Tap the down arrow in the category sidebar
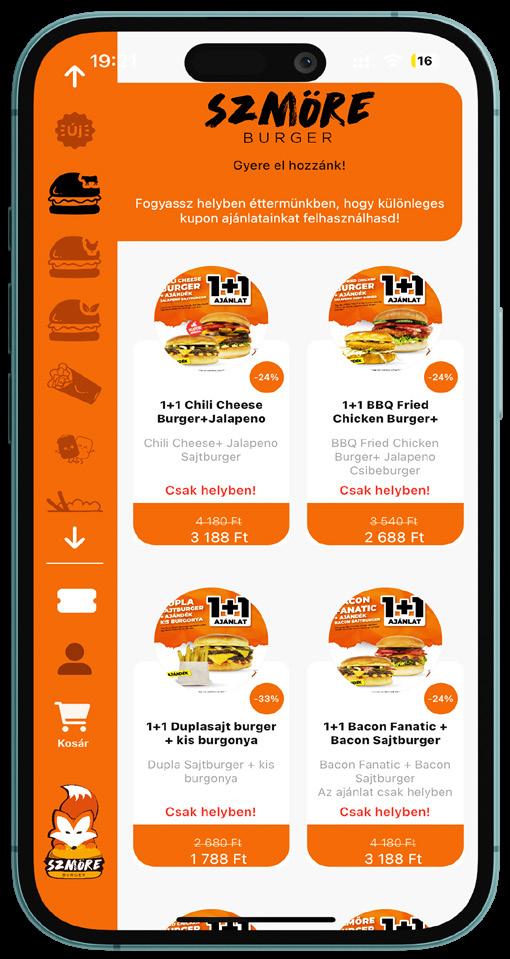 75,538
